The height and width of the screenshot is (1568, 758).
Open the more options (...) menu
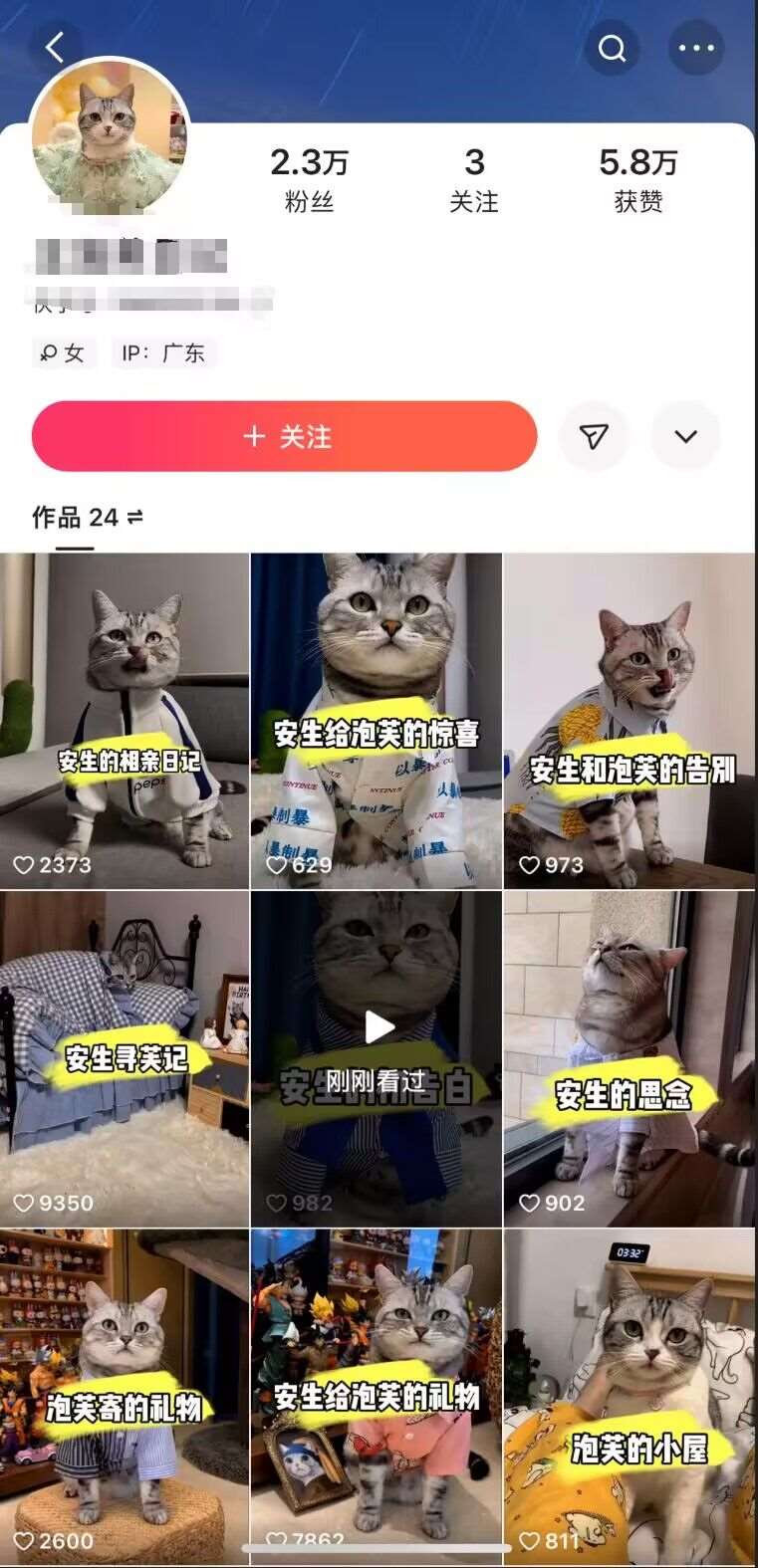[x=696, y=47]
